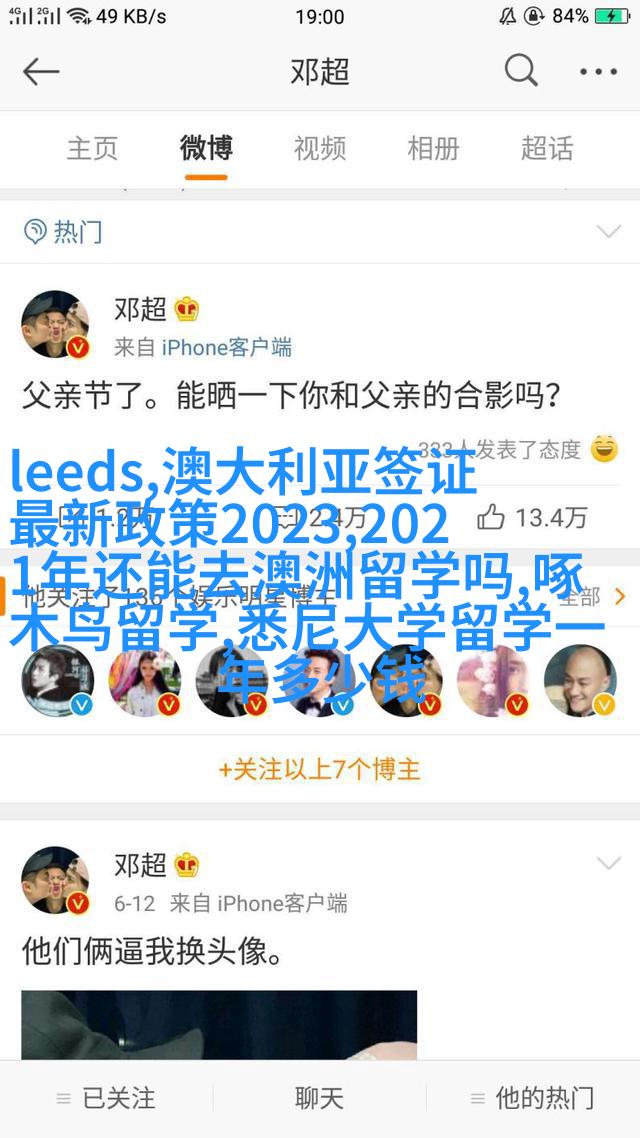This screenshot has width=640, height=1138.
Task: Select the 微博 tab
Action: [206, 149]
